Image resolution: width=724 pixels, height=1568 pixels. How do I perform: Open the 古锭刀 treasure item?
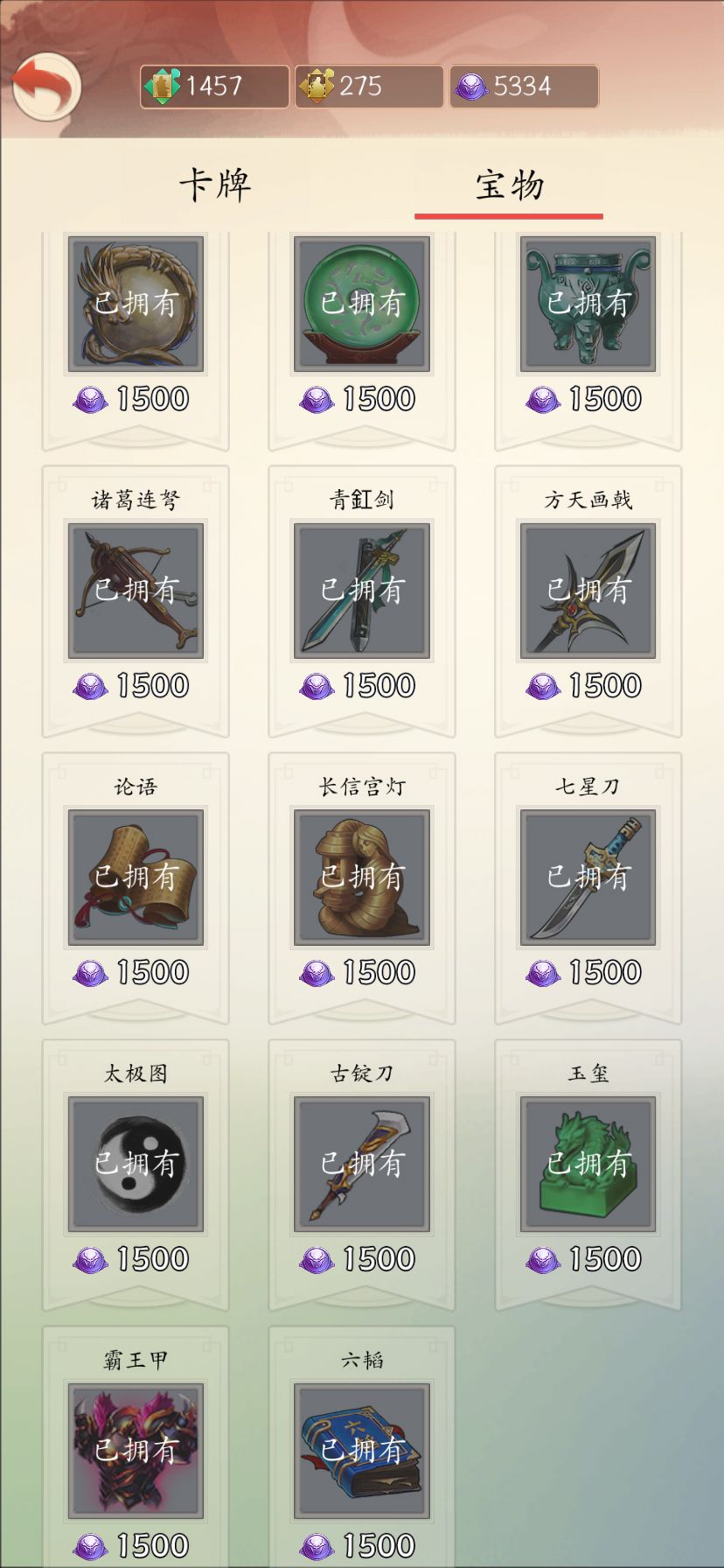point(361,1164)
